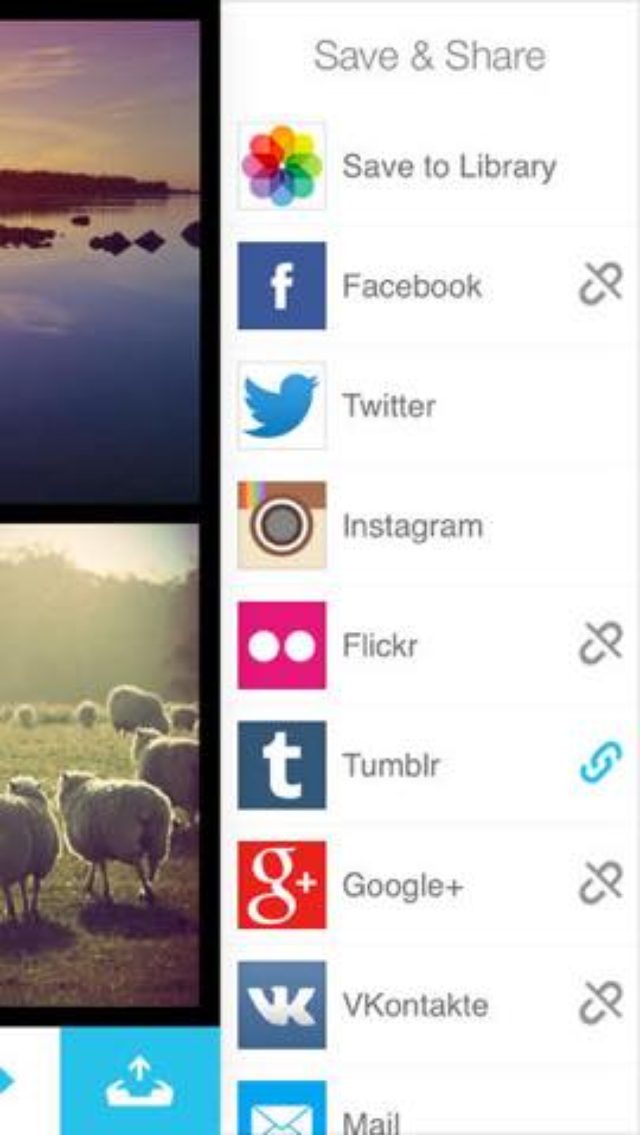Viewport: 640px width, 1135px height.
Task: Link Flickr account with chain icon
Action: tap(600, 644)
